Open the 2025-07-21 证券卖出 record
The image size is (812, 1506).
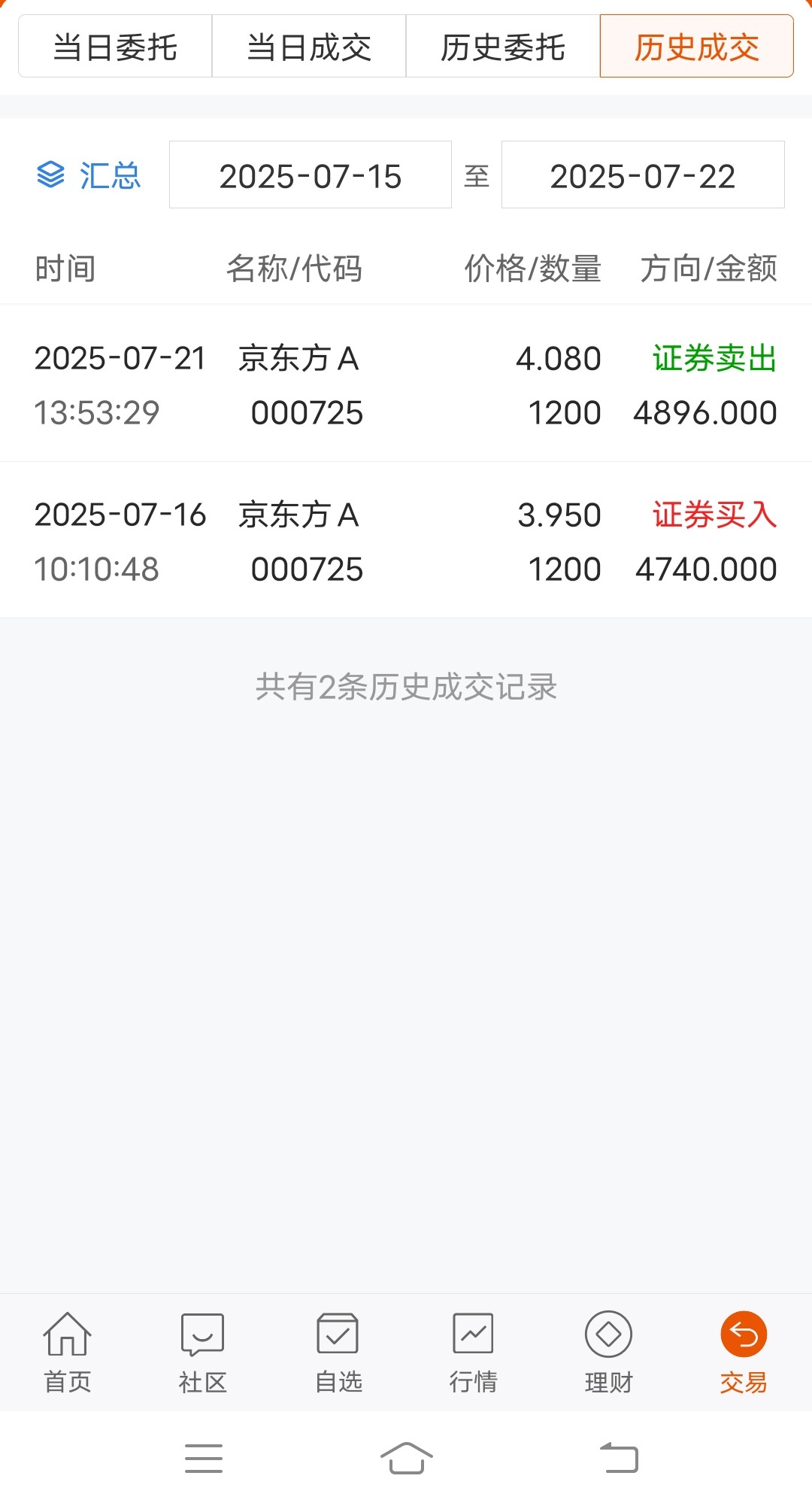(x=406, y=384)
